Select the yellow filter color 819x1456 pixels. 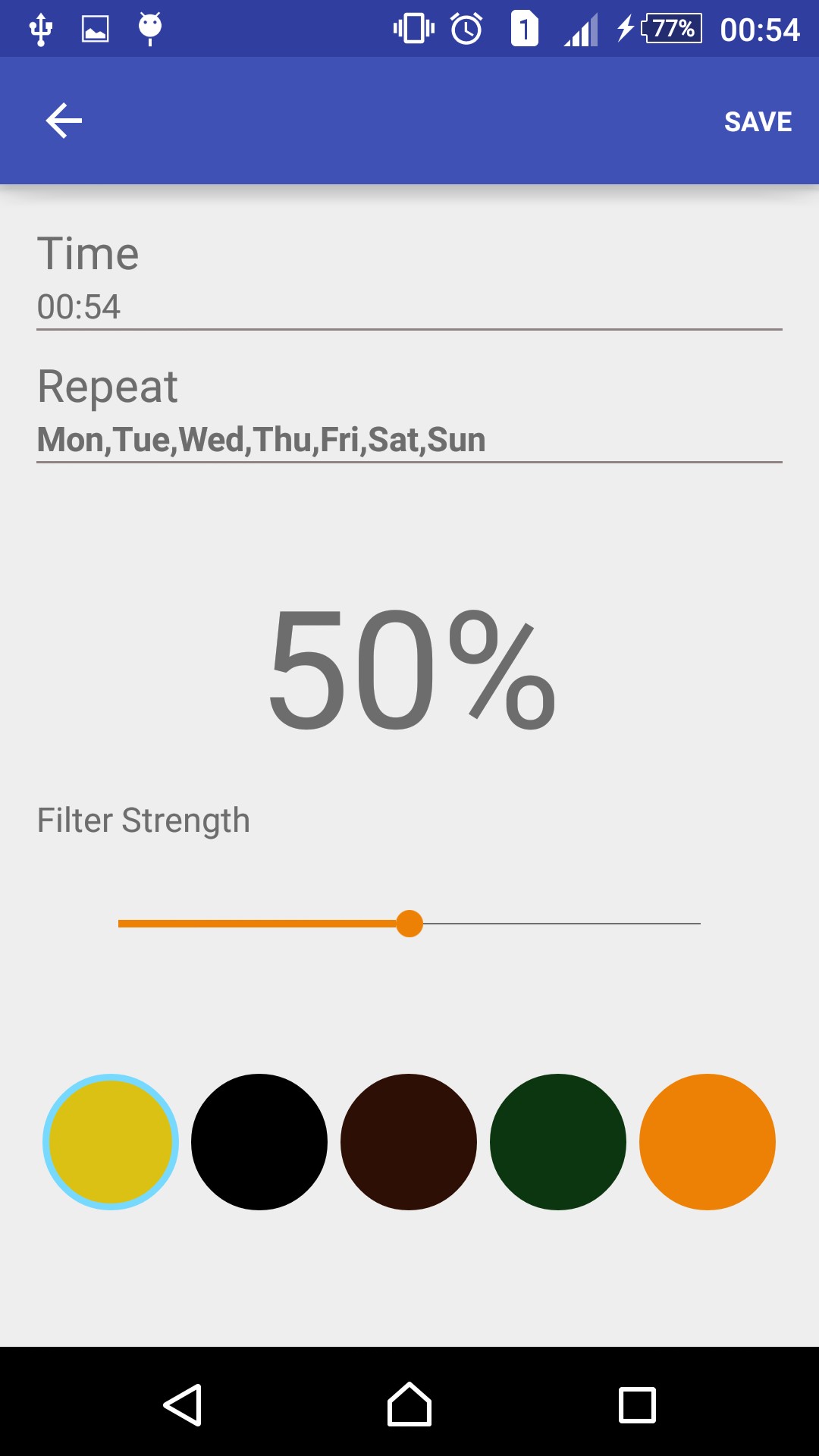pos(111,1142)
